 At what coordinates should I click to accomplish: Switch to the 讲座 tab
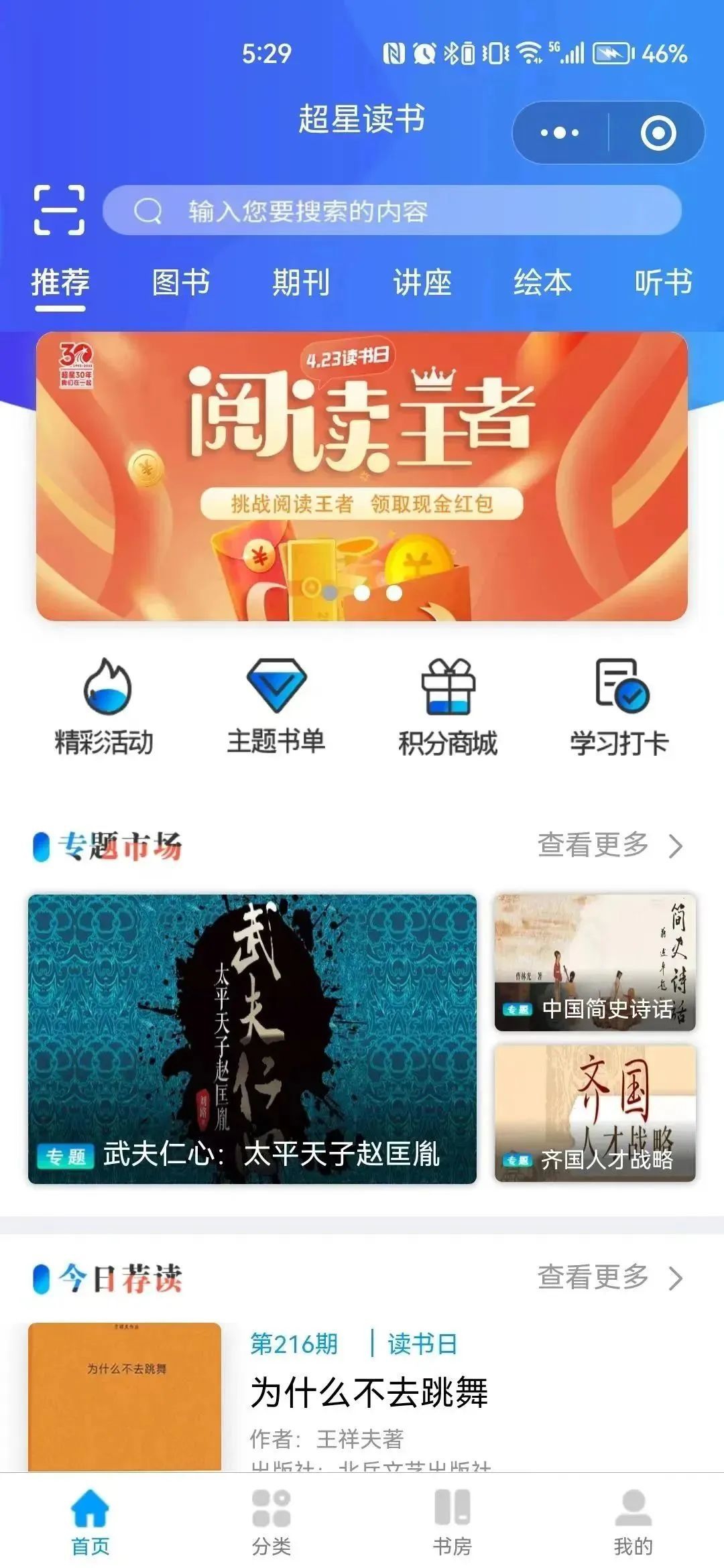coord(422,282)
